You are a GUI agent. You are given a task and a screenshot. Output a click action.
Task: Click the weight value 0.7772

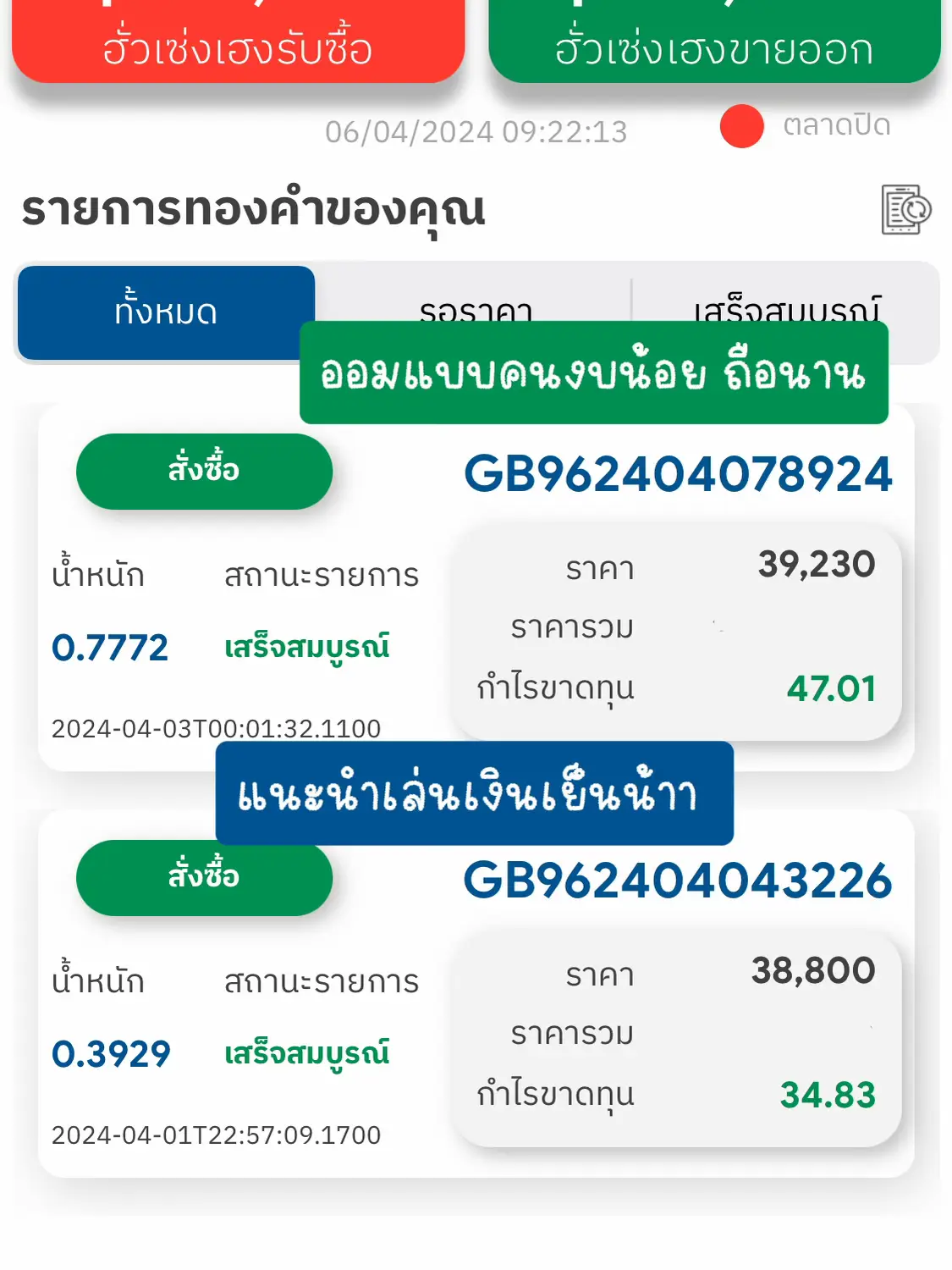coord(110,649)
